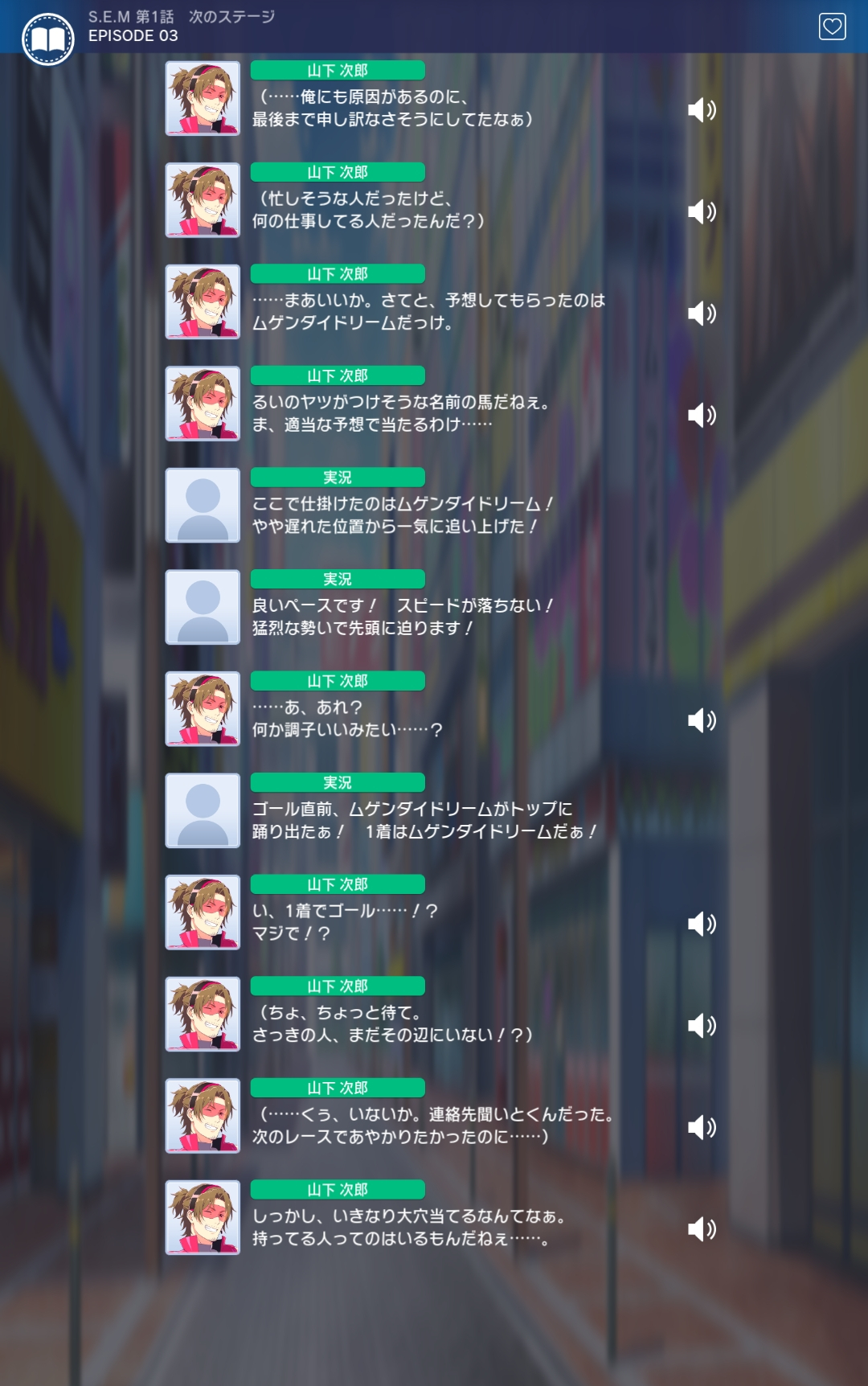
Task: Play voice for line 1着でゴール
Action: (x=702, y=924)
